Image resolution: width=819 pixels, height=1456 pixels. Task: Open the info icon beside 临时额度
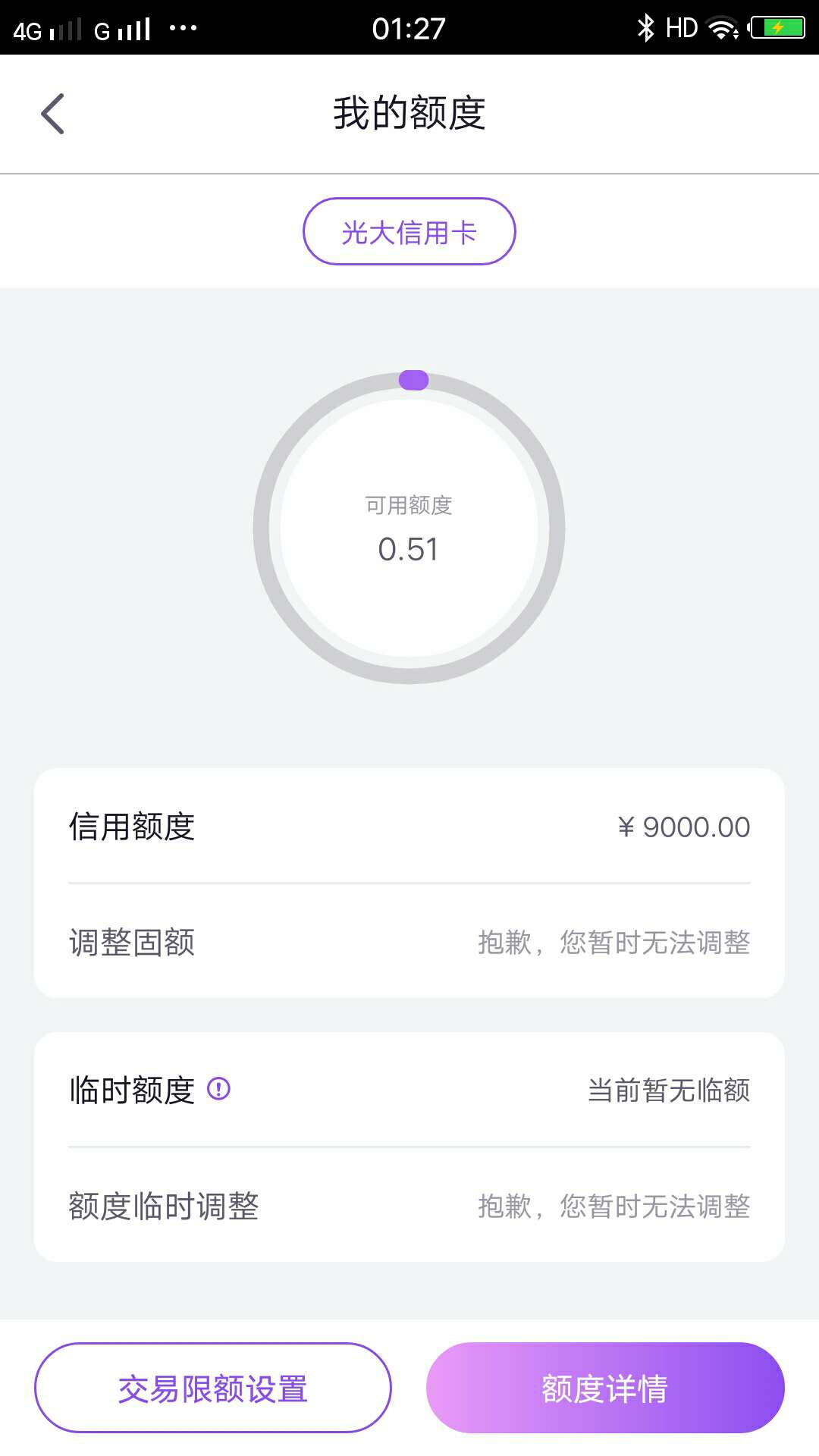[218, 1089]
